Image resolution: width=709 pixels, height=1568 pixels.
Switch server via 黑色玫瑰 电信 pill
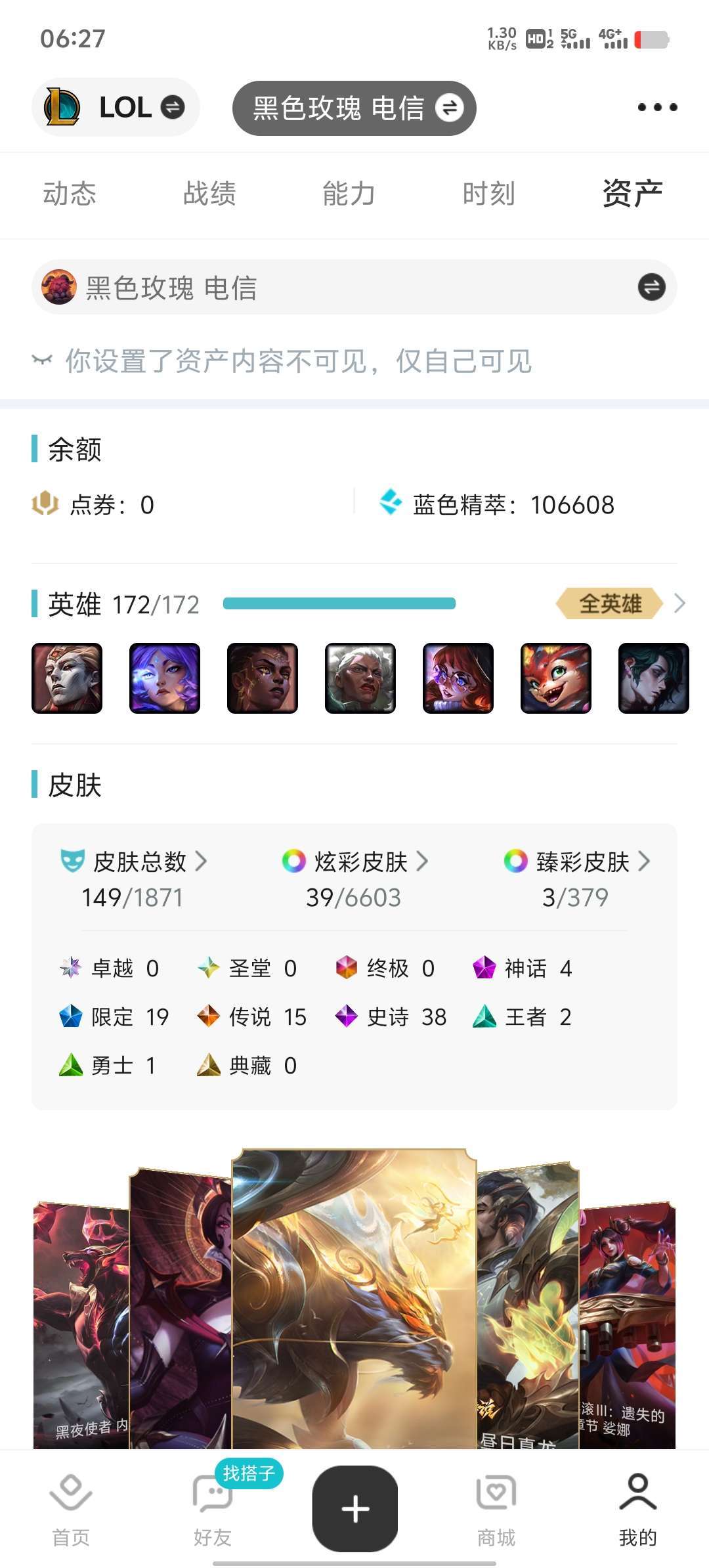coord(354,108)
